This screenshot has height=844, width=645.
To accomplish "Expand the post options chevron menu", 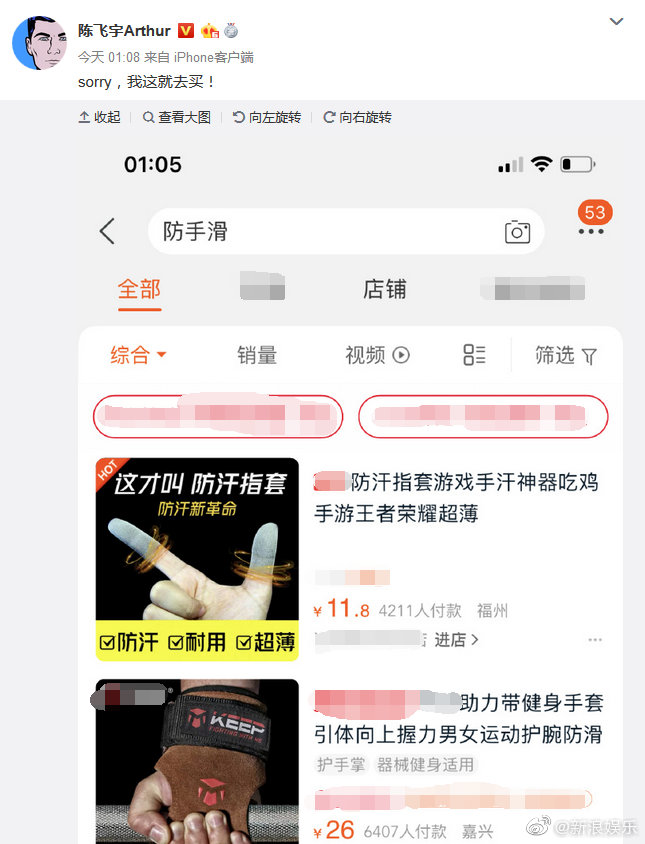I will click(x=617, y=21).
